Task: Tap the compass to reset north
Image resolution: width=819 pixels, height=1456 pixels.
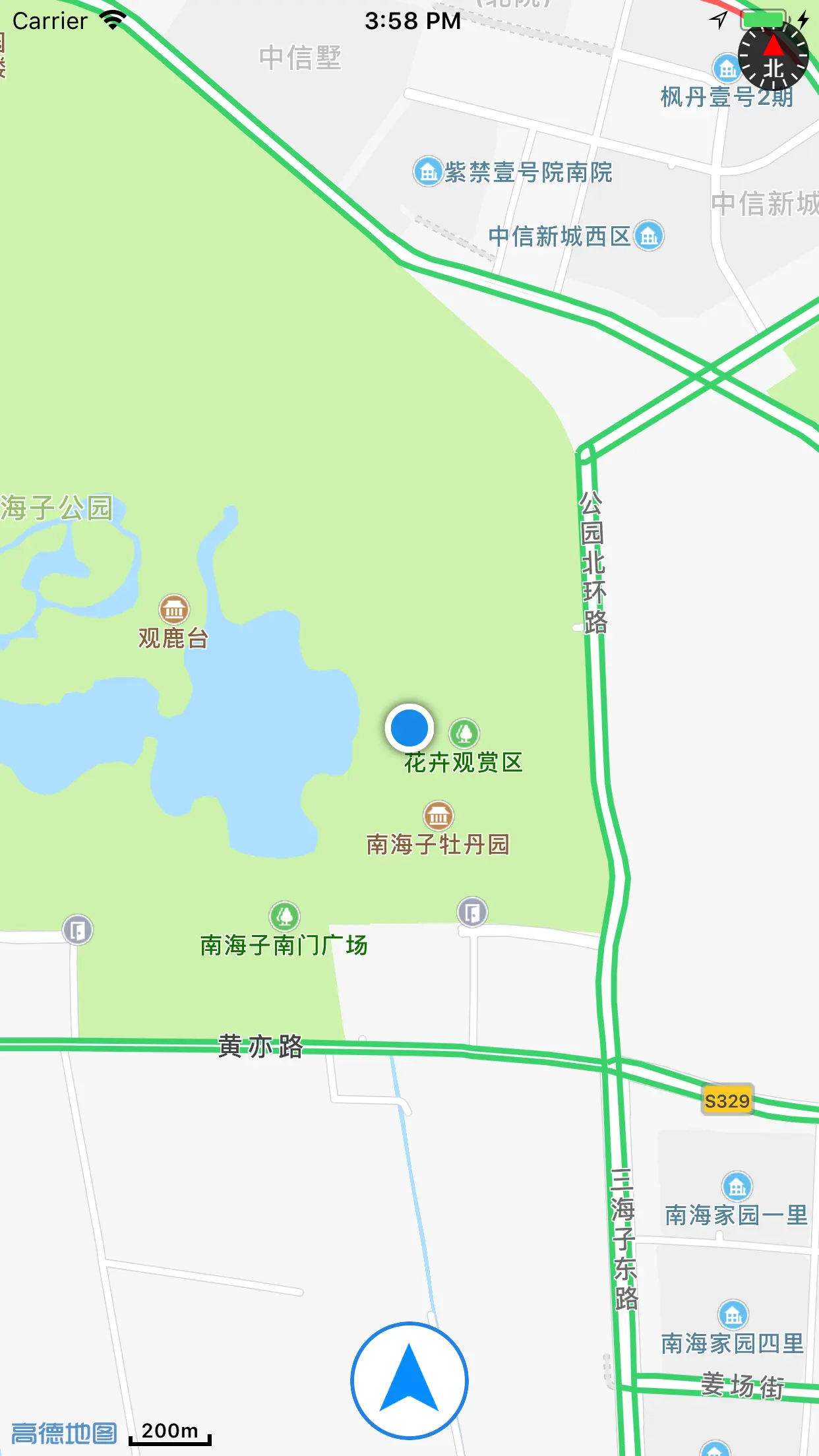Action: pyautogui.click(x=772, y=58)
